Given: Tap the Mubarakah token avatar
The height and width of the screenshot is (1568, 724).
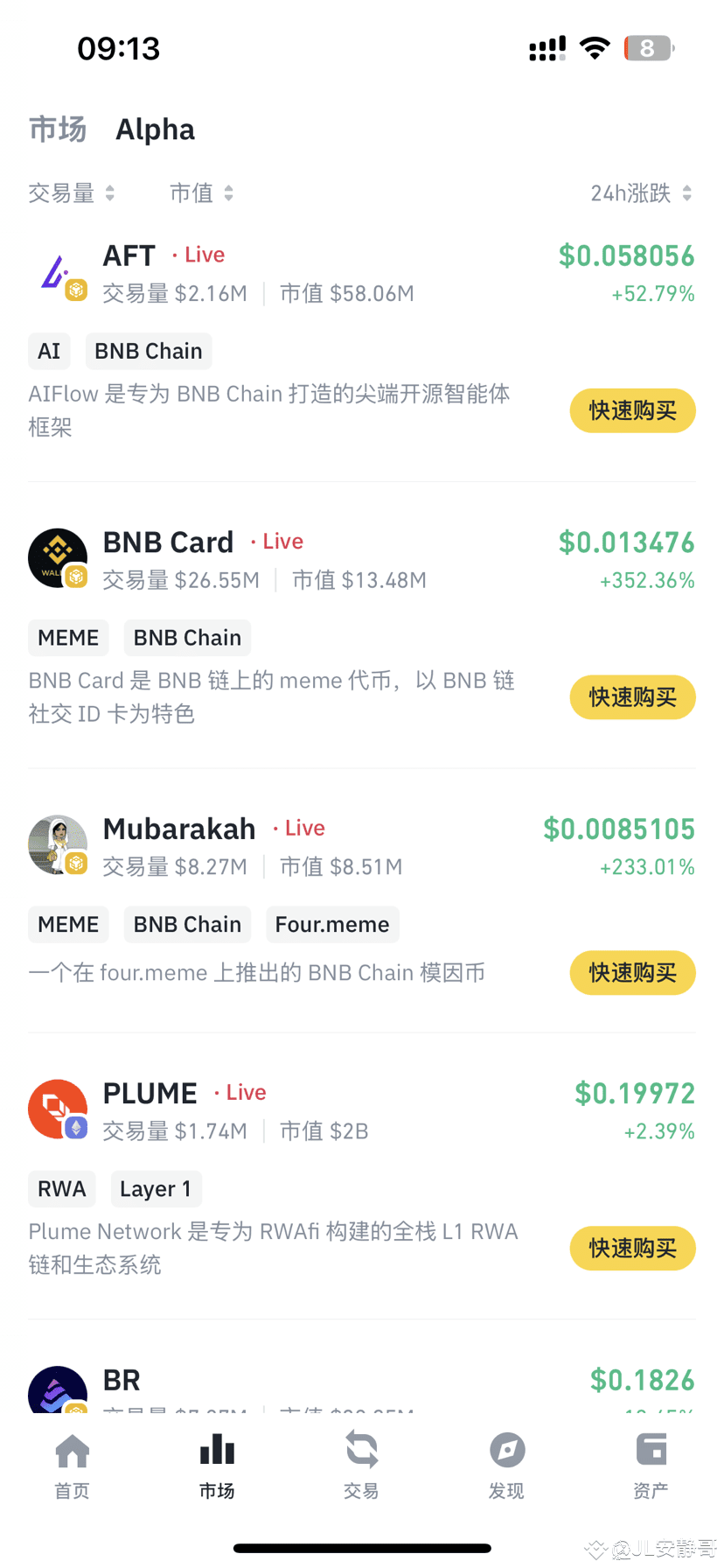Looking at the screenshot, I should tap(58, 843).
